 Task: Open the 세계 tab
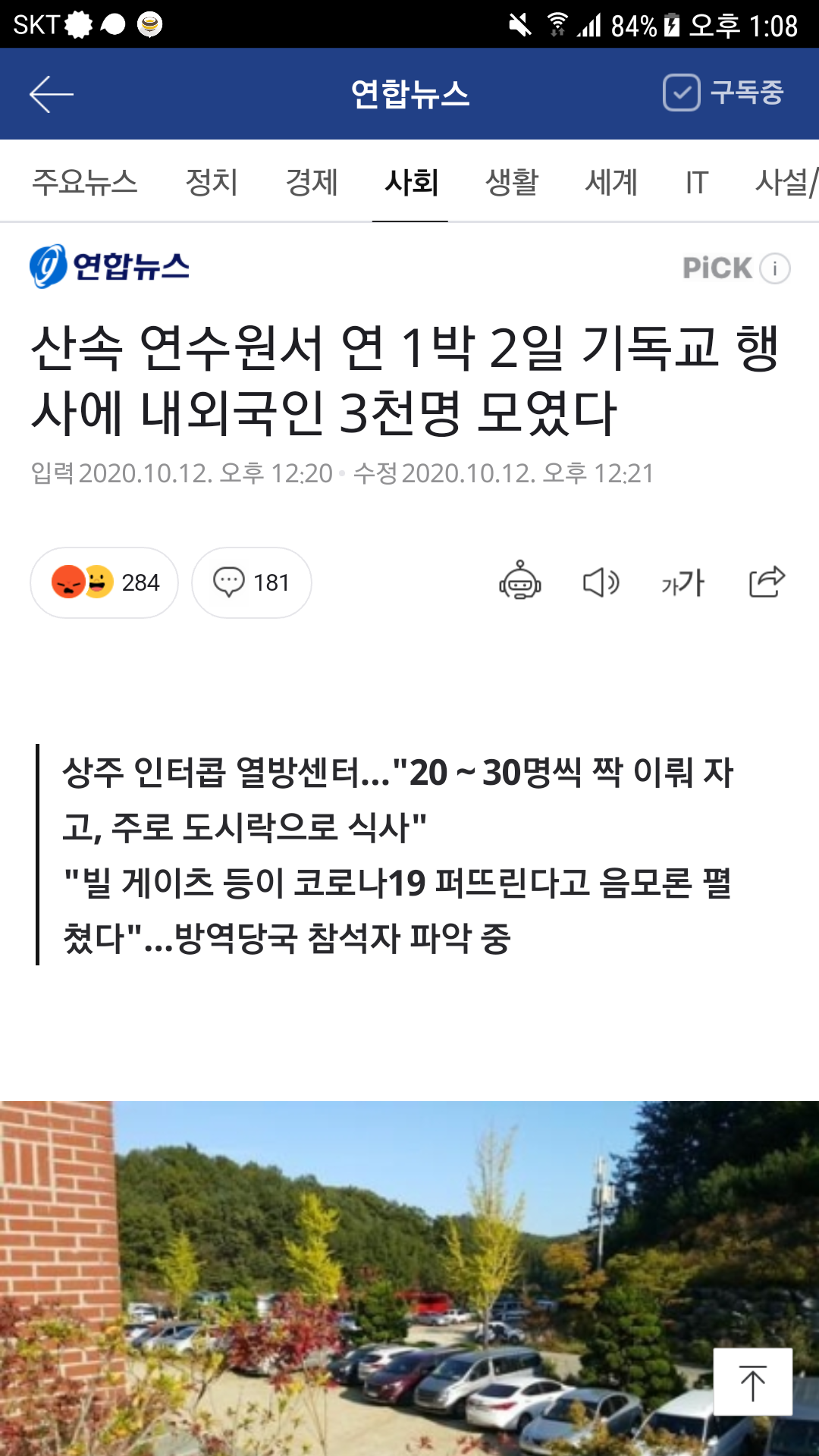click(611, 182)
